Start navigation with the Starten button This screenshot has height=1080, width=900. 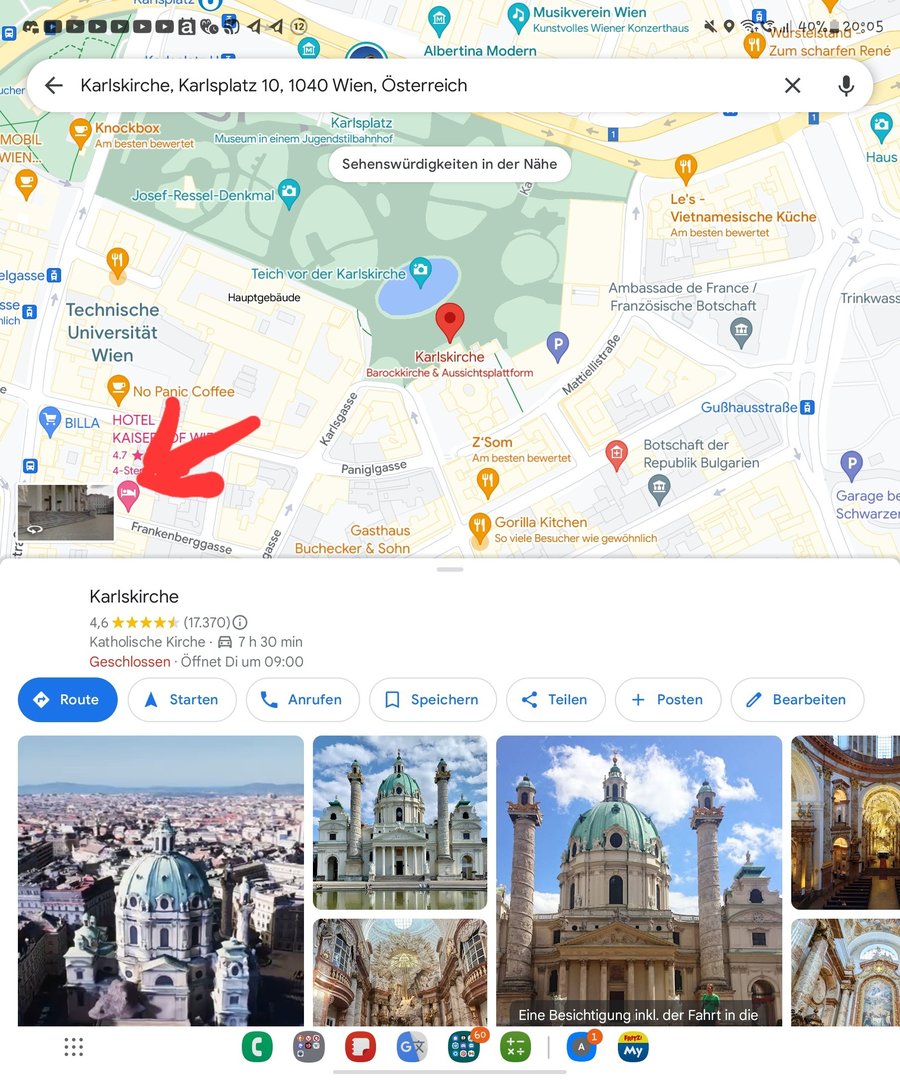point(181,700)
